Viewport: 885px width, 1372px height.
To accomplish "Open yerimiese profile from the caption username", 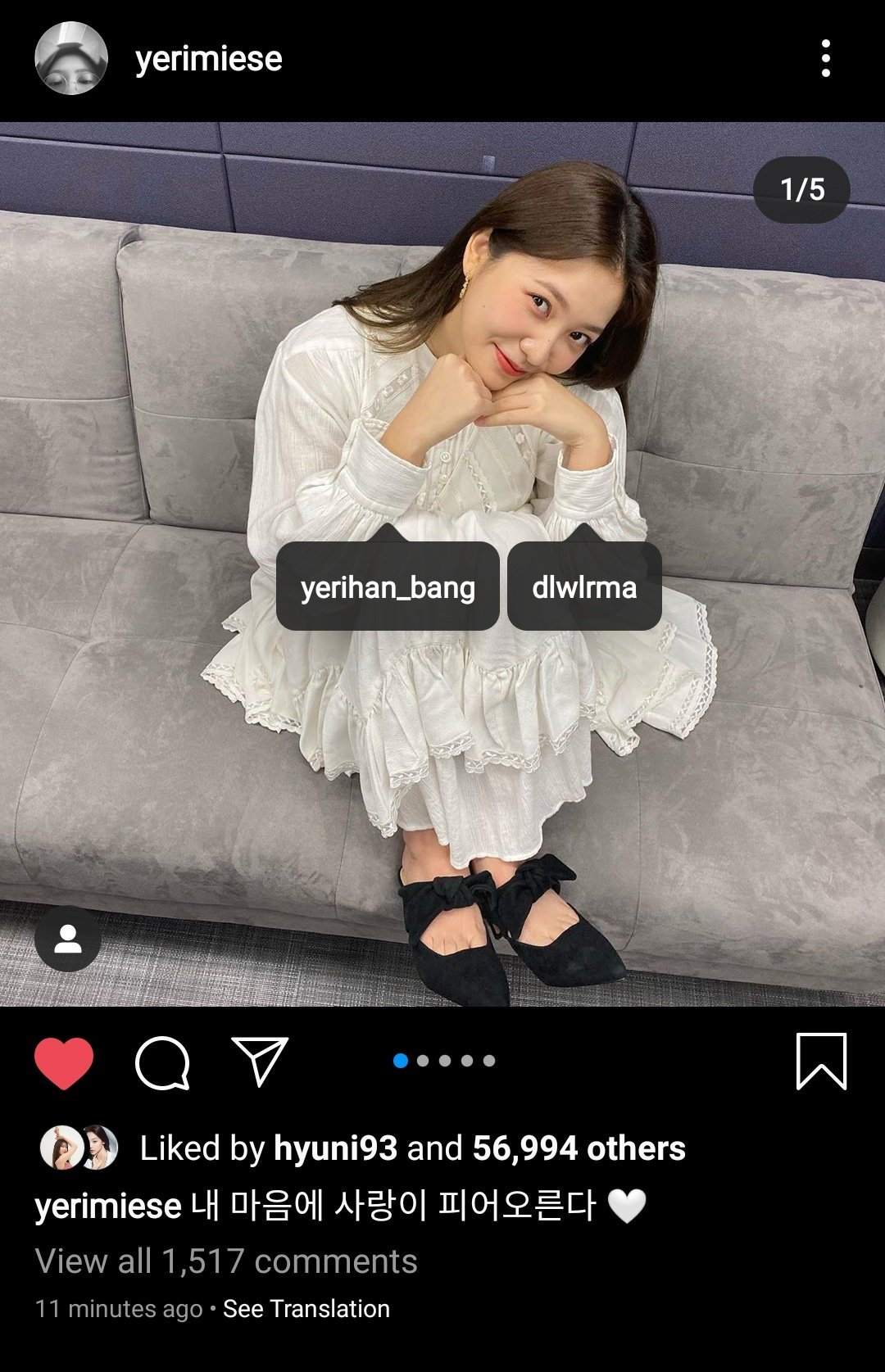I will point(107,1207).
